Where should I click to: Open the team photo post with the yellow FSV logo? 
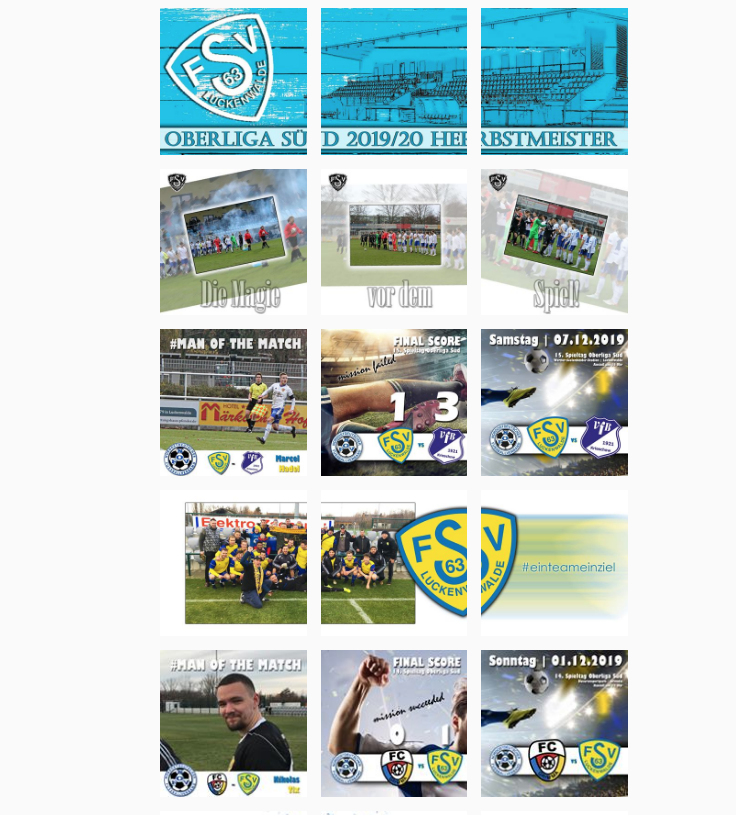pyautogui.click(x=394, y=563)
